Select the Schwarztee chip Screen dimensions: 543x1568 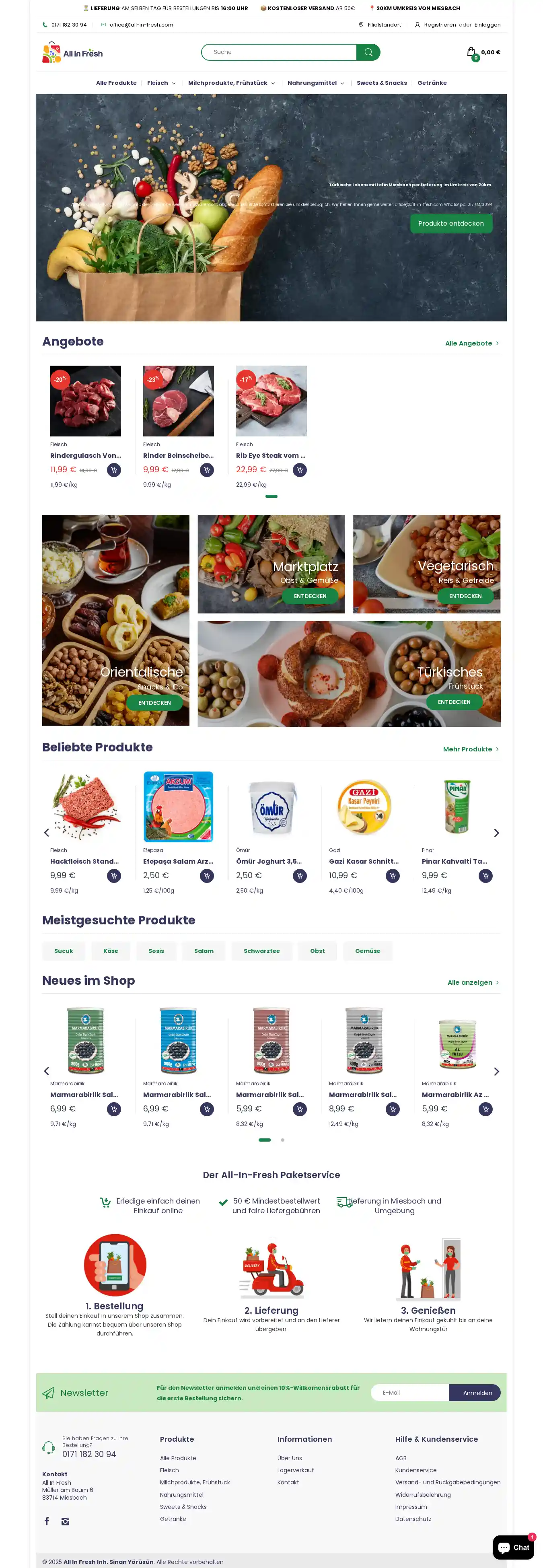click(x=262, y=951)
